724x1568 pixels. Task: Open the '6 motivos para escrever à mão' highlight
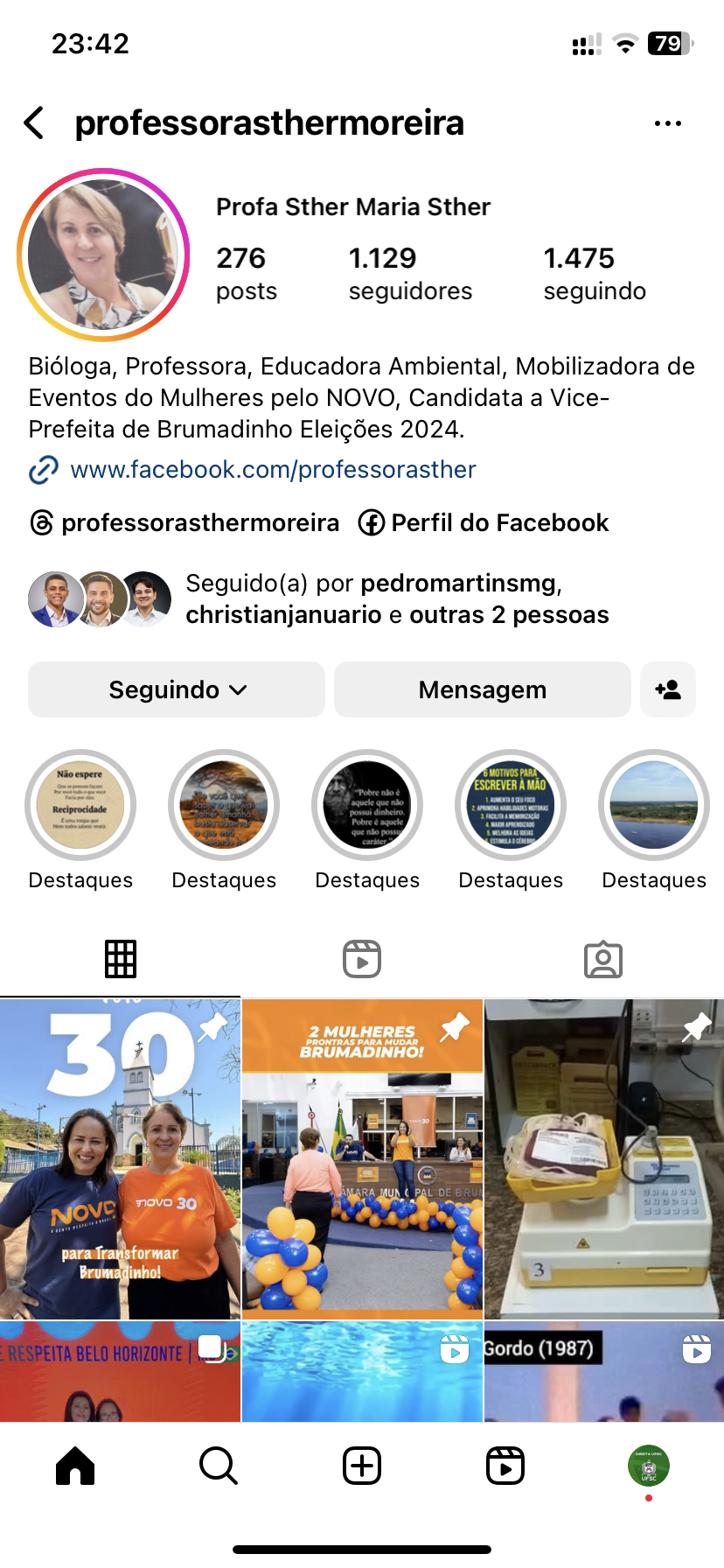coord(511,805)
